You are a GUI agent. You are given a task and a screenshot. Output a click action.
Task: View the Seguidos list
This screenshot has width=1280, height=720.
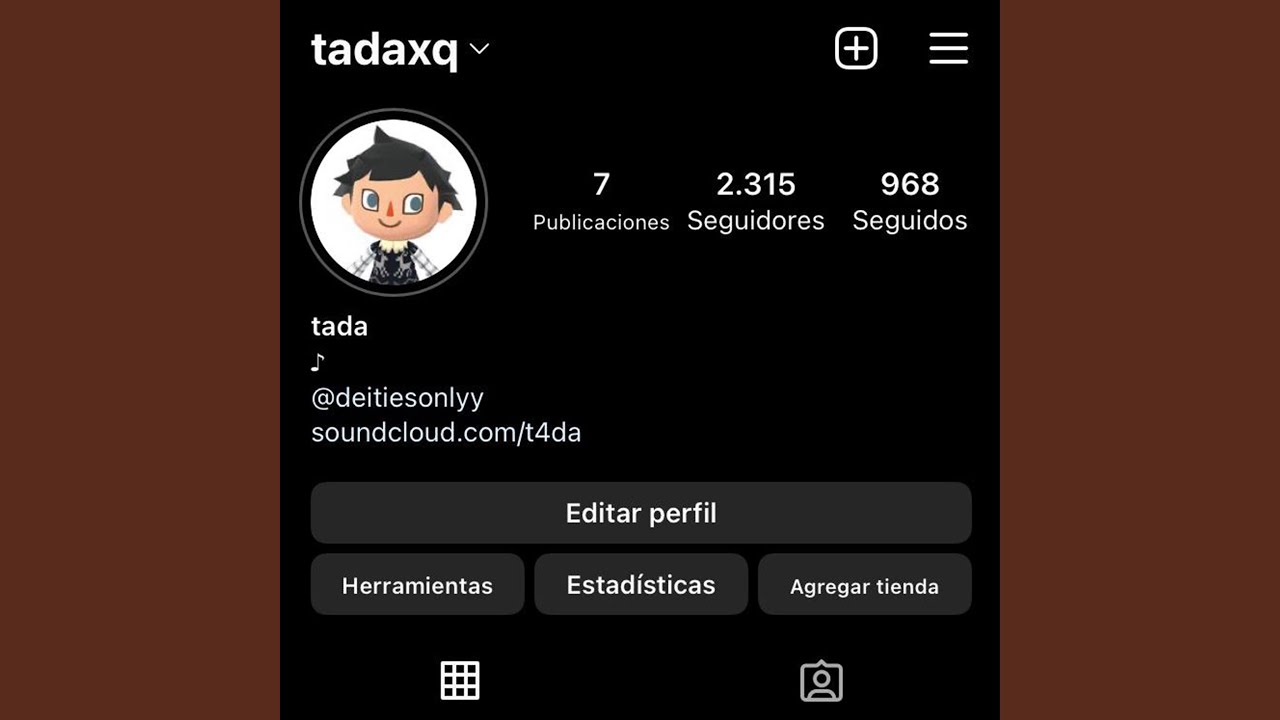pyautogui.click(x=910, y=201)
